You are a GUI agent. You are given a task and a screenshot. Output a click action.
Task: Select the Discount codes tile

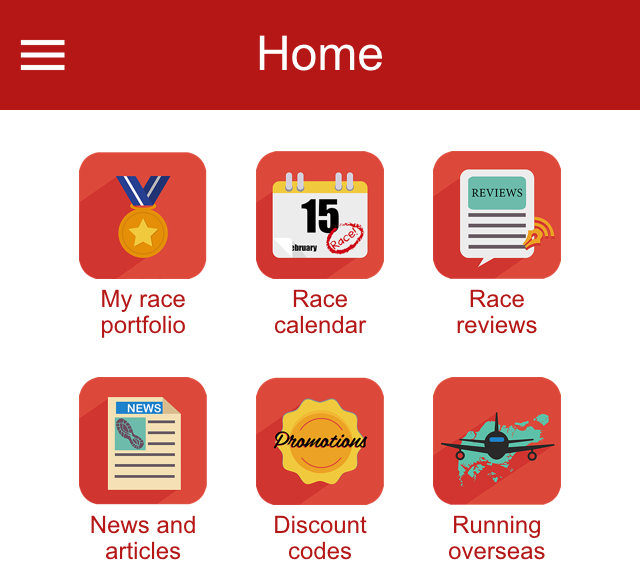(x=320, y=441)
